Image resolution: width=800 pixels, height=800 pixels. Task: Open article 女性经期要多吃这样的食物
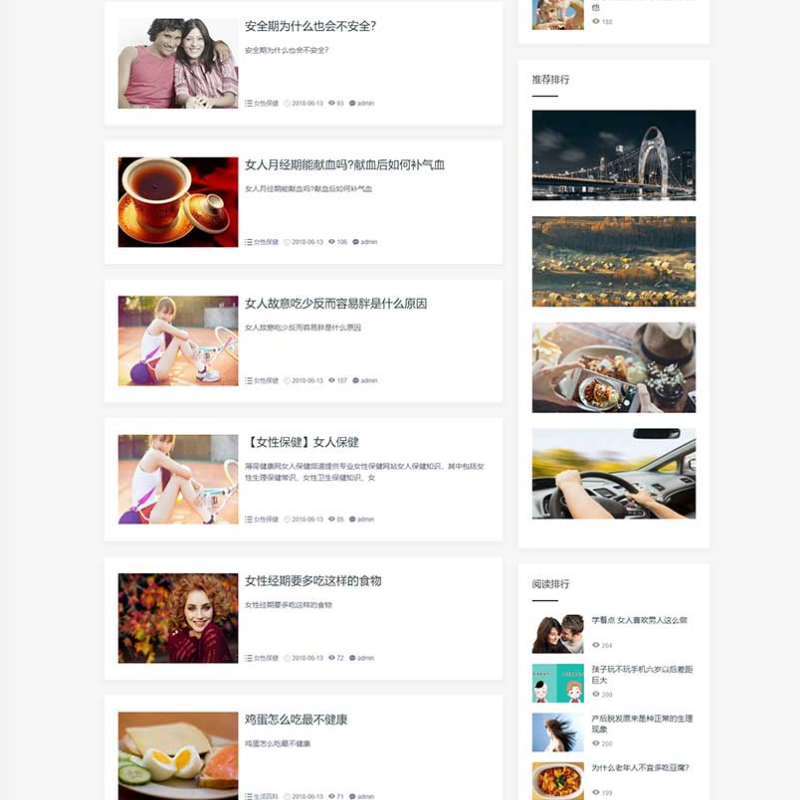312,581
